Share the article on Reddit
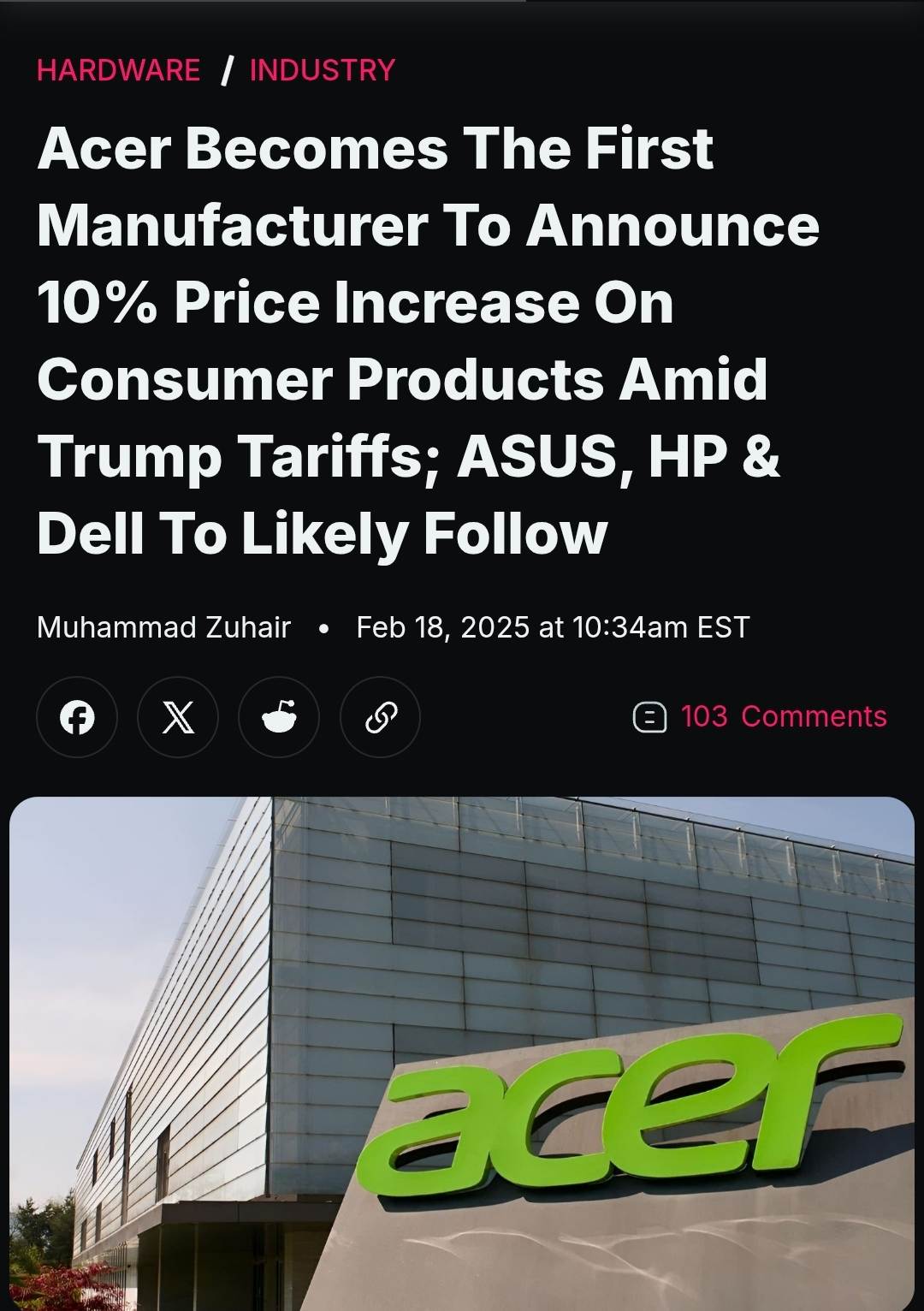The height and width of the screenshot is (1311, 924). pos(279,717)
